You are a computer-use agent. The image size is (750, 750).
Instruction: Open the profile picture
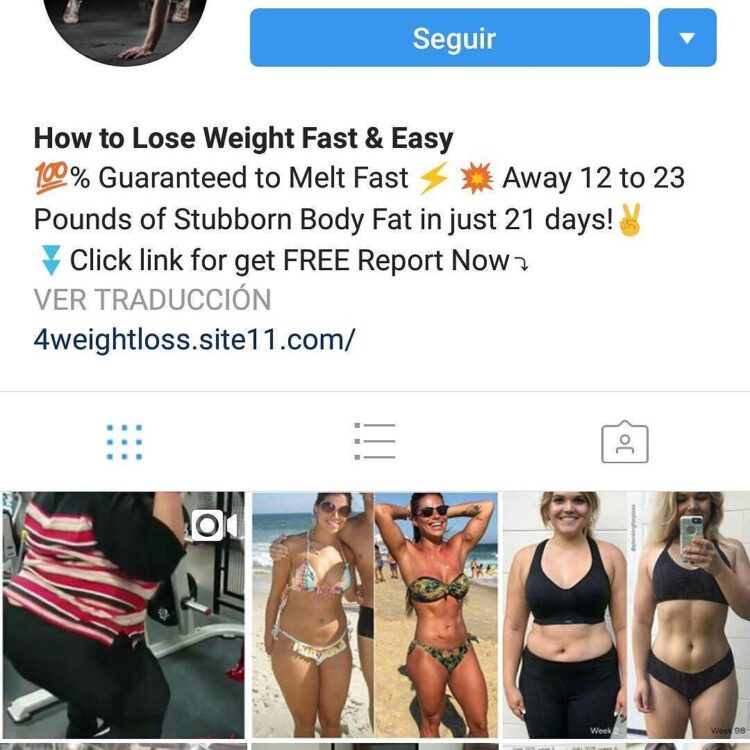click(x=125, y=25)
